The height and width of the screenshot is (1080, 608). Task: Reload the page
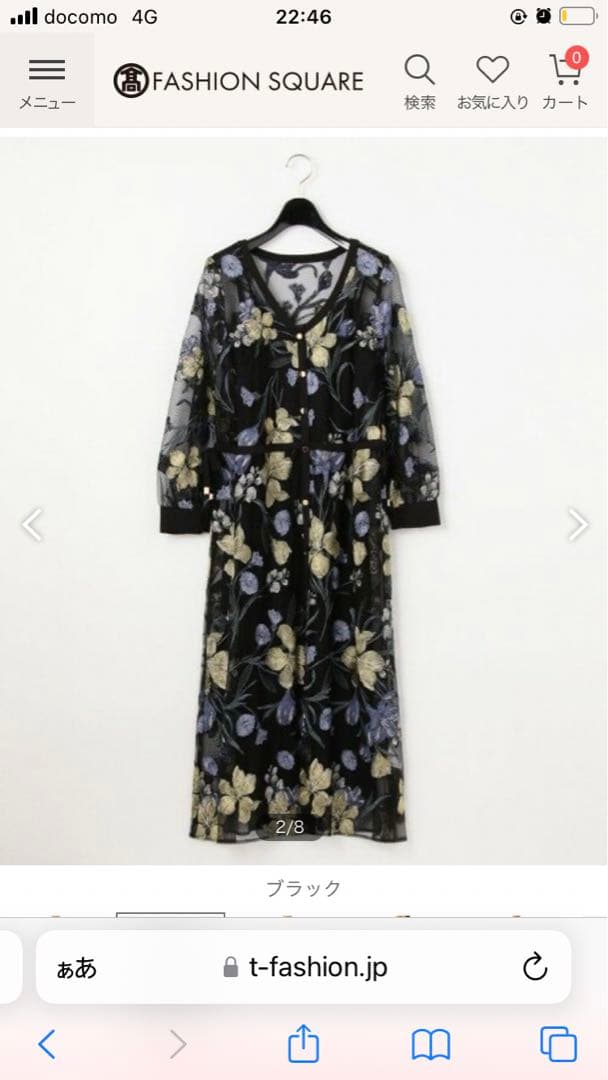[x=535, y=967]
